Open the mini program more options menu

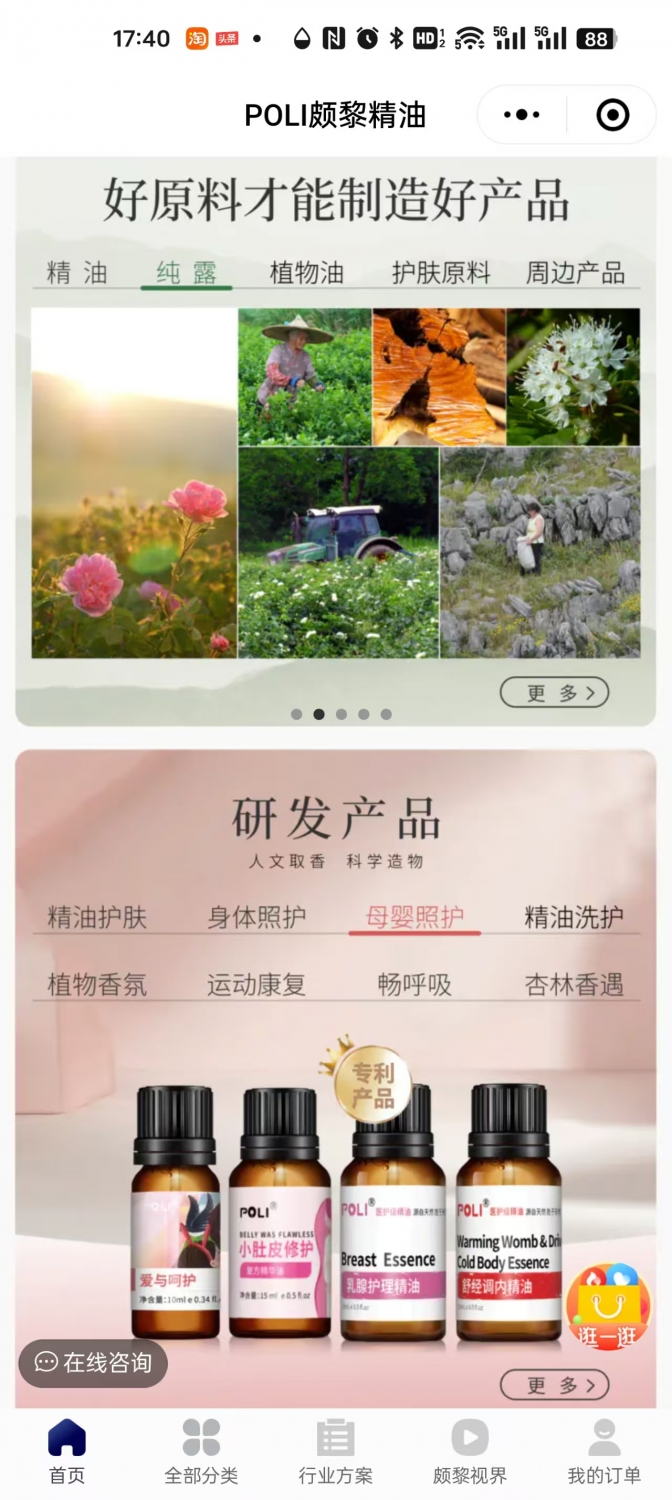click(x=522, y=116)
